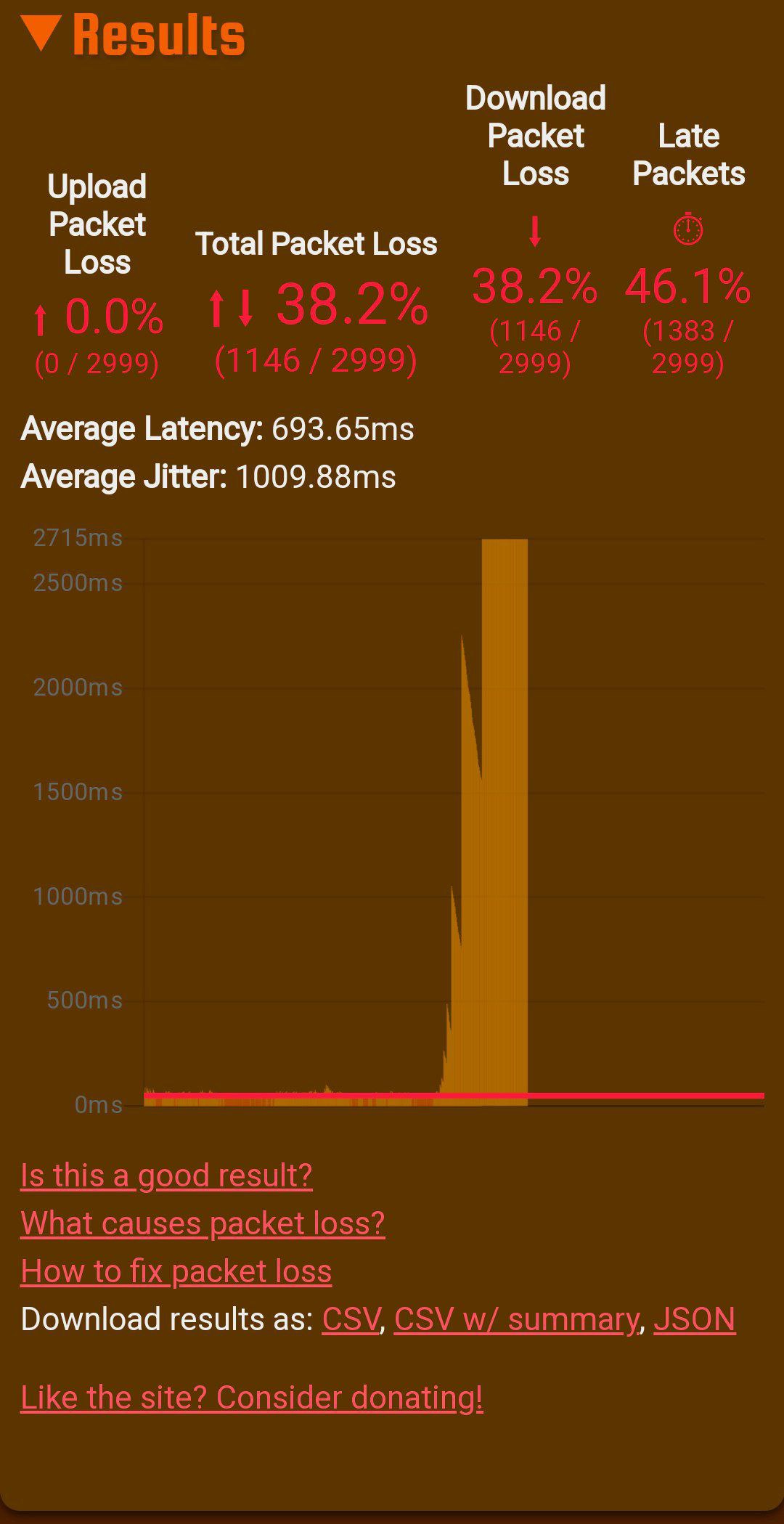Download results as CSV w/ summary
Image resolution: width=784 pixels, height=1524 pixels.
click(x=517, y=1319)
